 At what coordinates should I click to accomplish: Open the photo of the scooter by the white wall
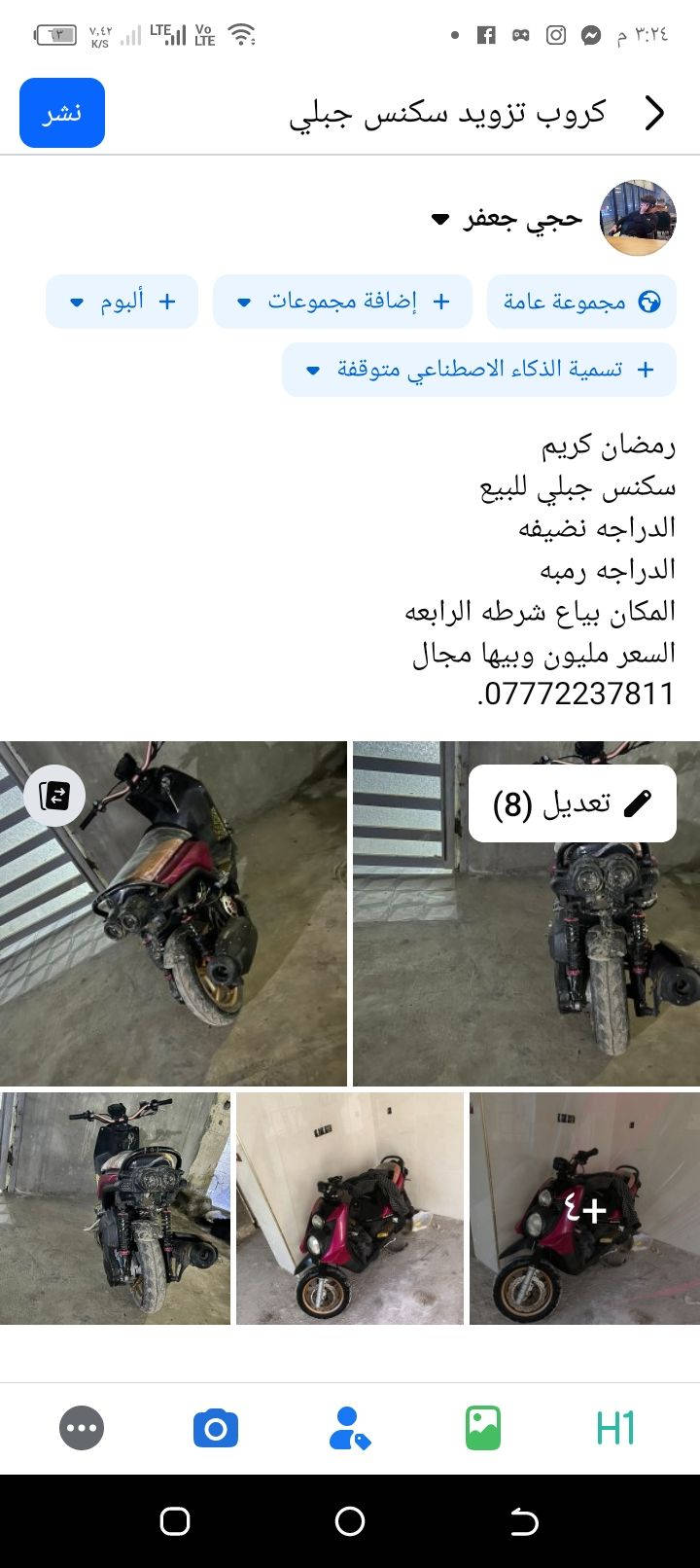(349, 1208)
